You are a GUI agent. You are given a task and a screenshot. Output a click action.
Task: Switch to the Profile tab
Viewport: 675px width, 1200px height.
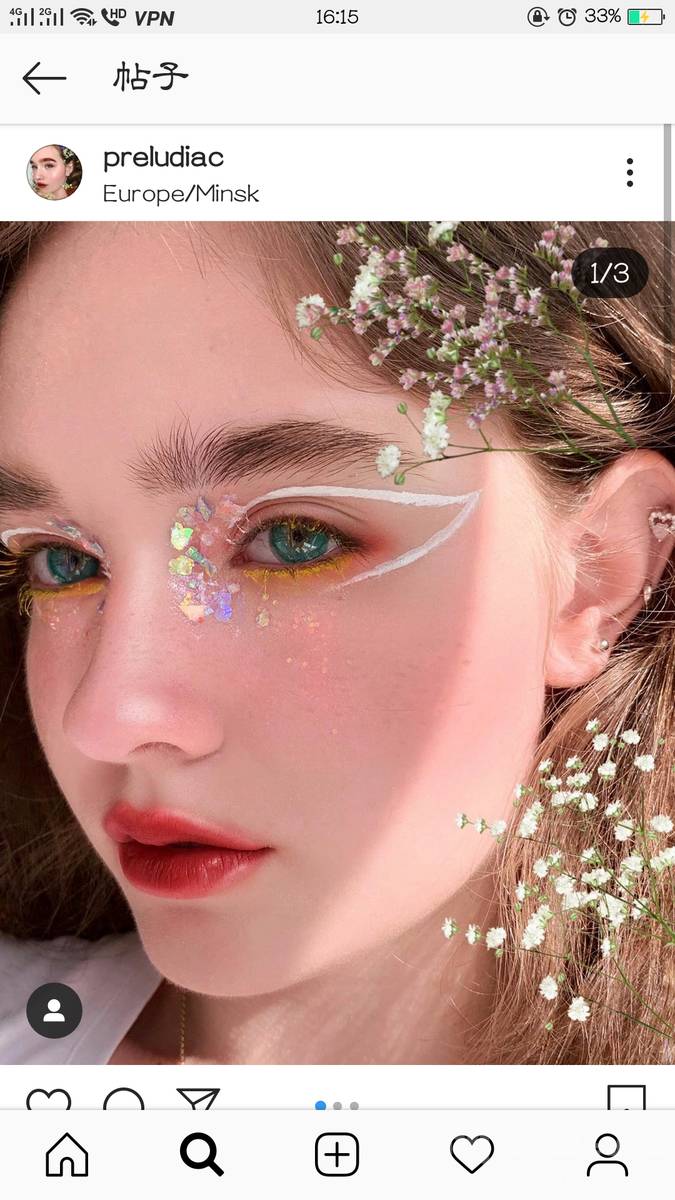pos(607,1156)
